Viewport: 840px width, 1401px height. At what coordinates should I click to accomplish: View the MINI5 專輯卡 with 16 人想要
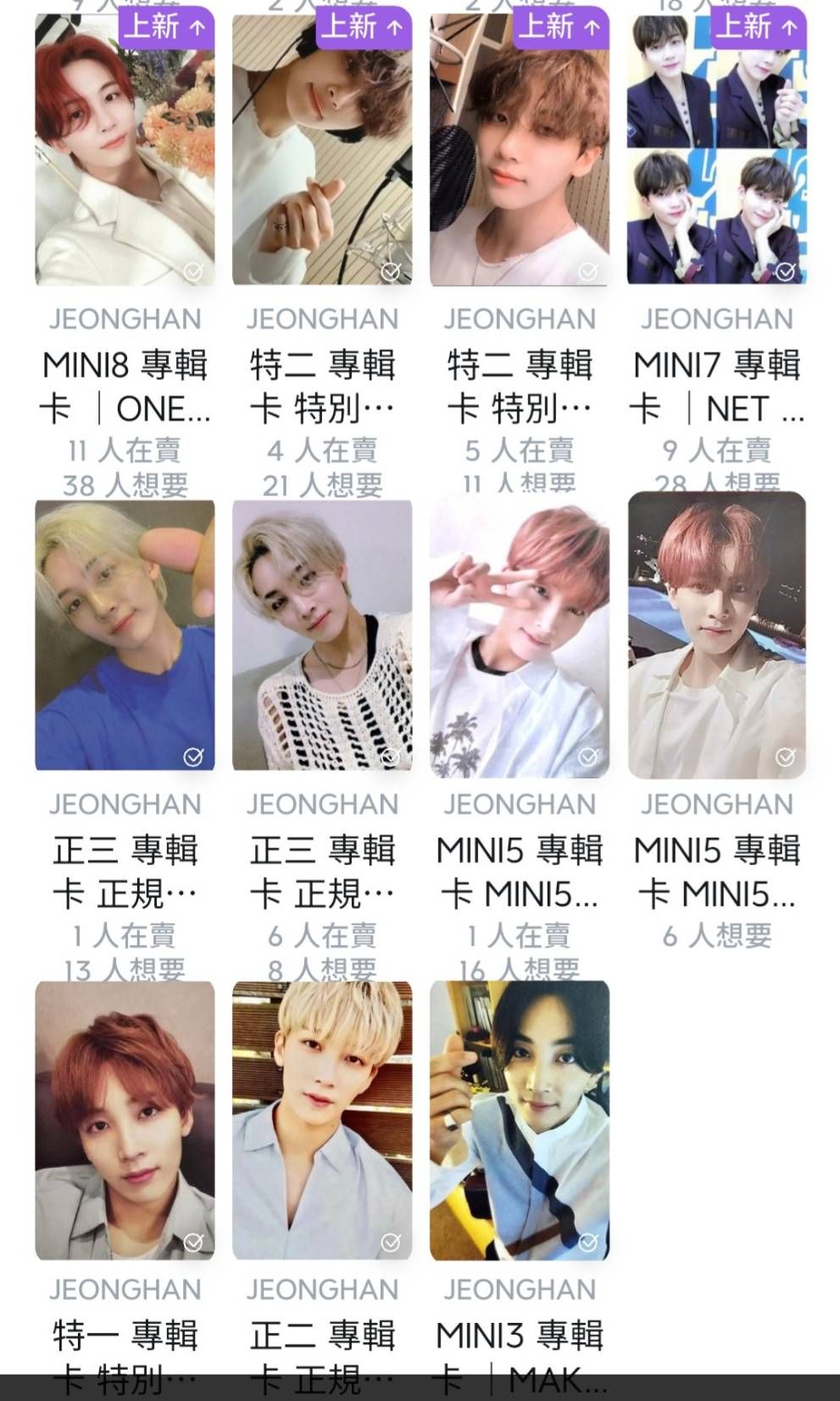coord(520,635)
